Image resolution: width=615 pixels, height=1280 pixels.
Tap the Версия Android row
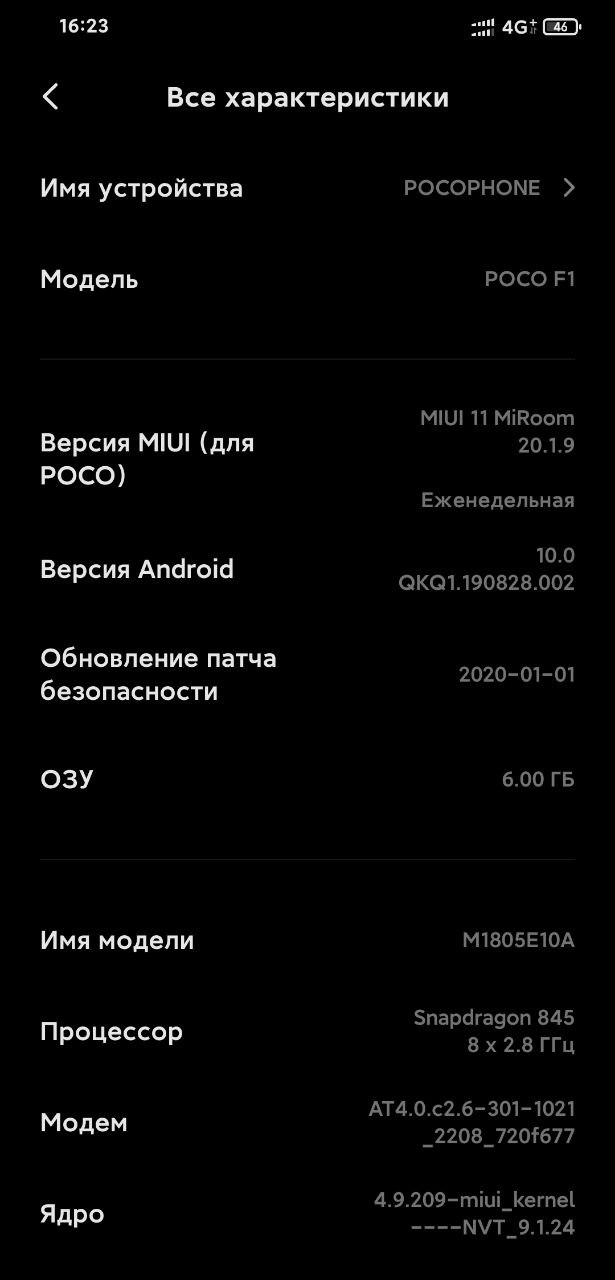point(307,569)
